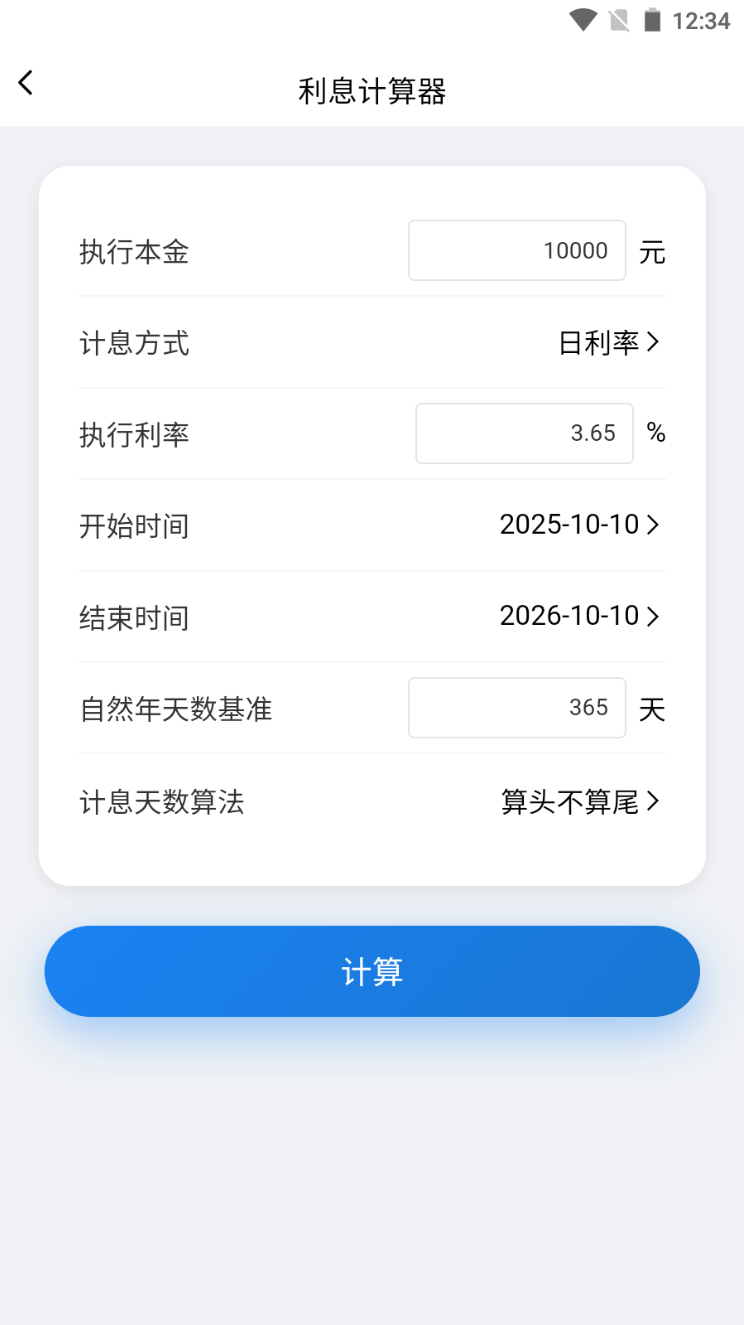The image size is (744, 1325).
Task: Tap the back arrow to leave the calculator
Action: (x=24, y=82)
